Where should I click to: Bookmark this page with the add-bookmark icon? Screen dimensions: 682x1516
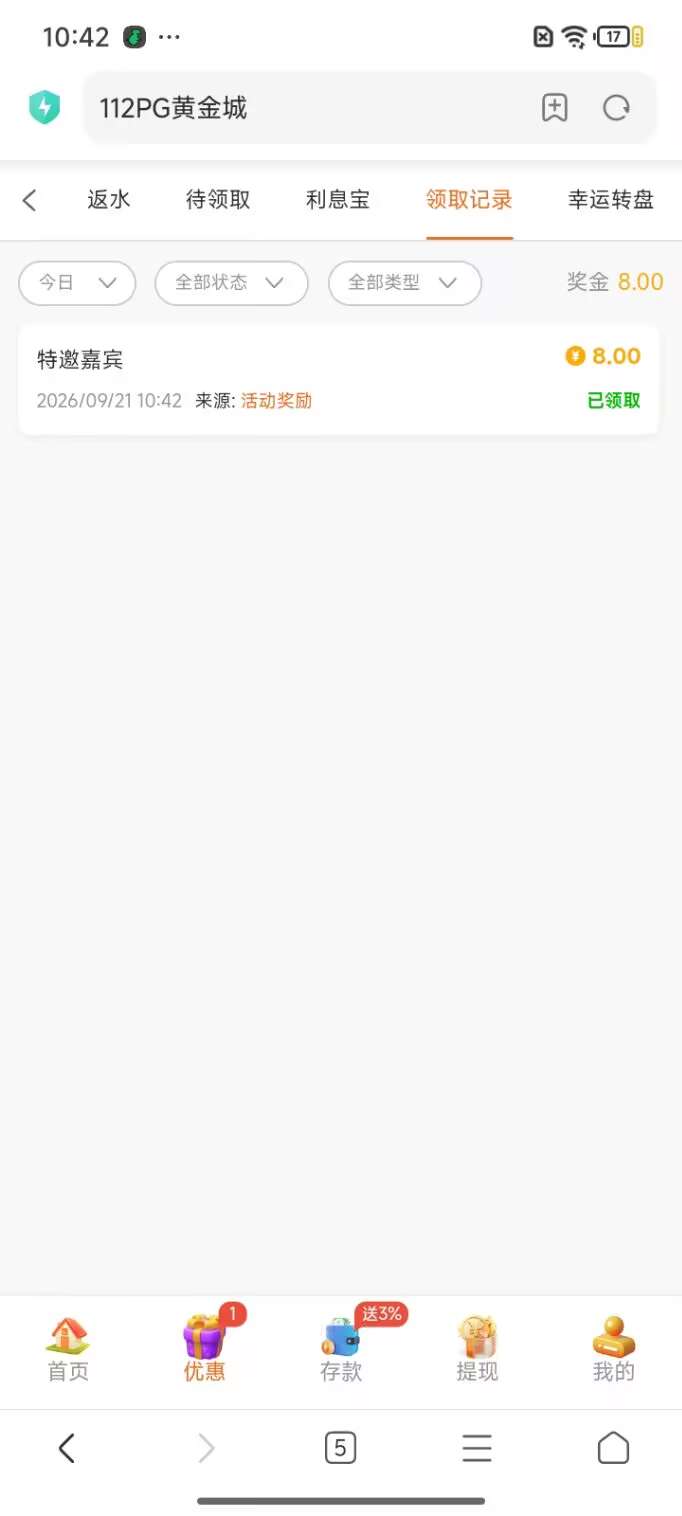click(554, 108)
